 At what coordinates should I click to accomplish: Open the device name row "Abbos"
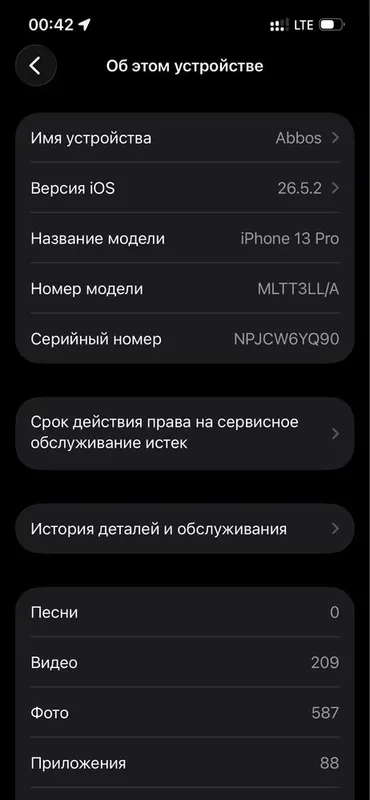tap(185, 138)
